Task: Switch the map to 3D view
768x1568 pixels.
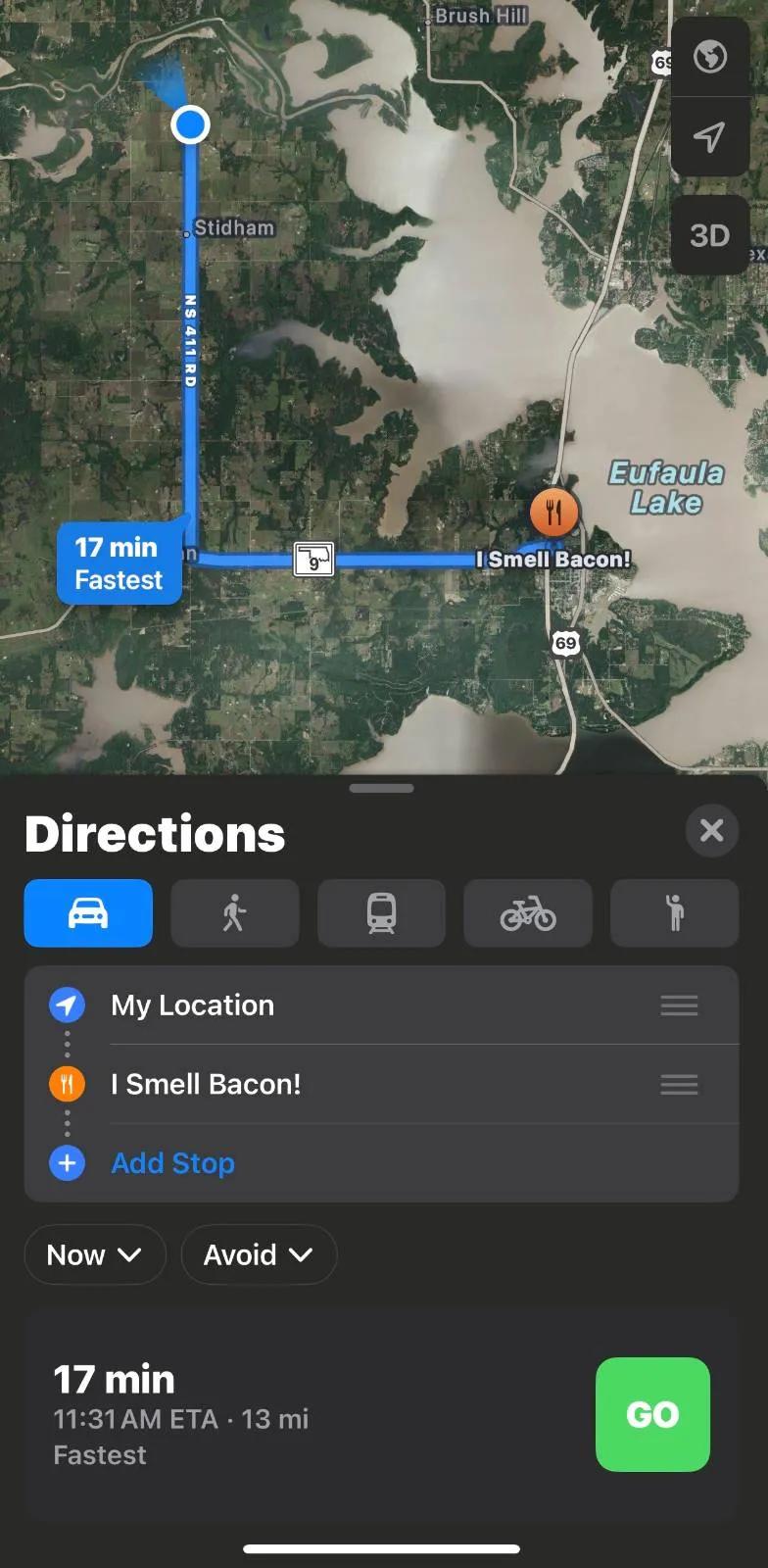Action: coord(709,235)
